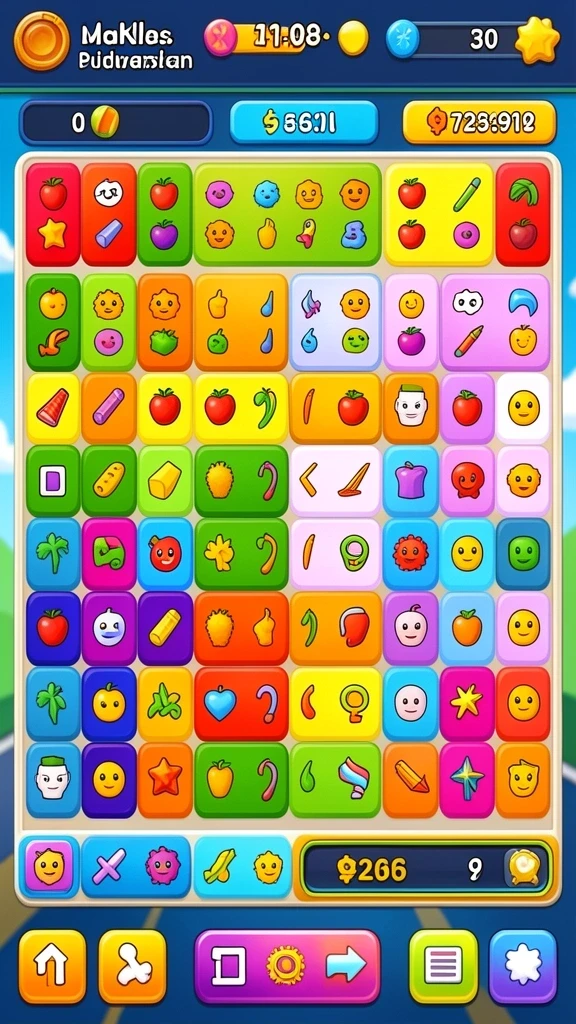This screenshot has height=1024, width=576.
Task: Select the purple bag tile on blue
Action: 411,481
